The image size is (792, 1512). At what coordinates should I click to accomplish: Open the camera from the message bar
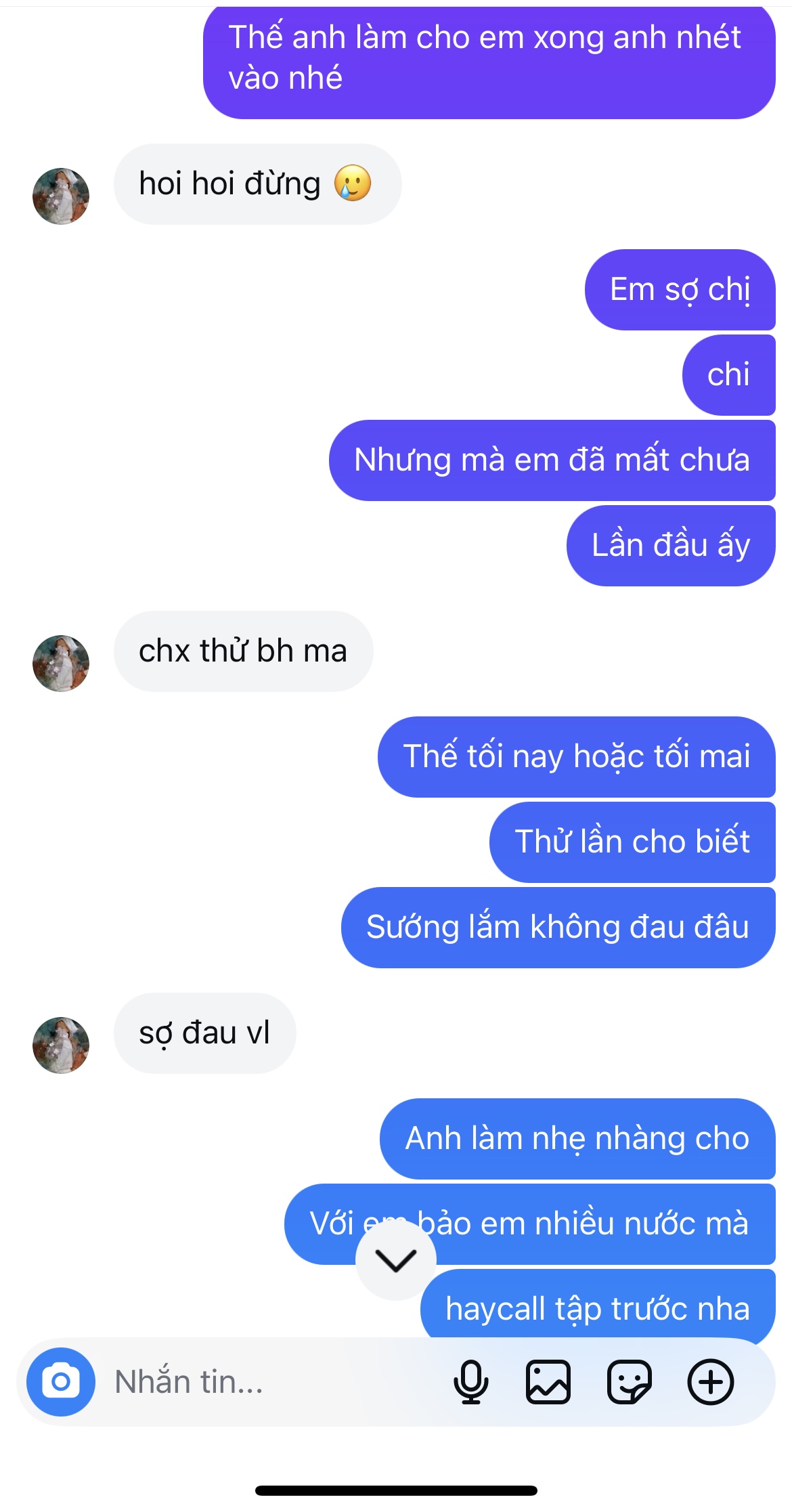pyautogui.click(x=61, y=1381)
